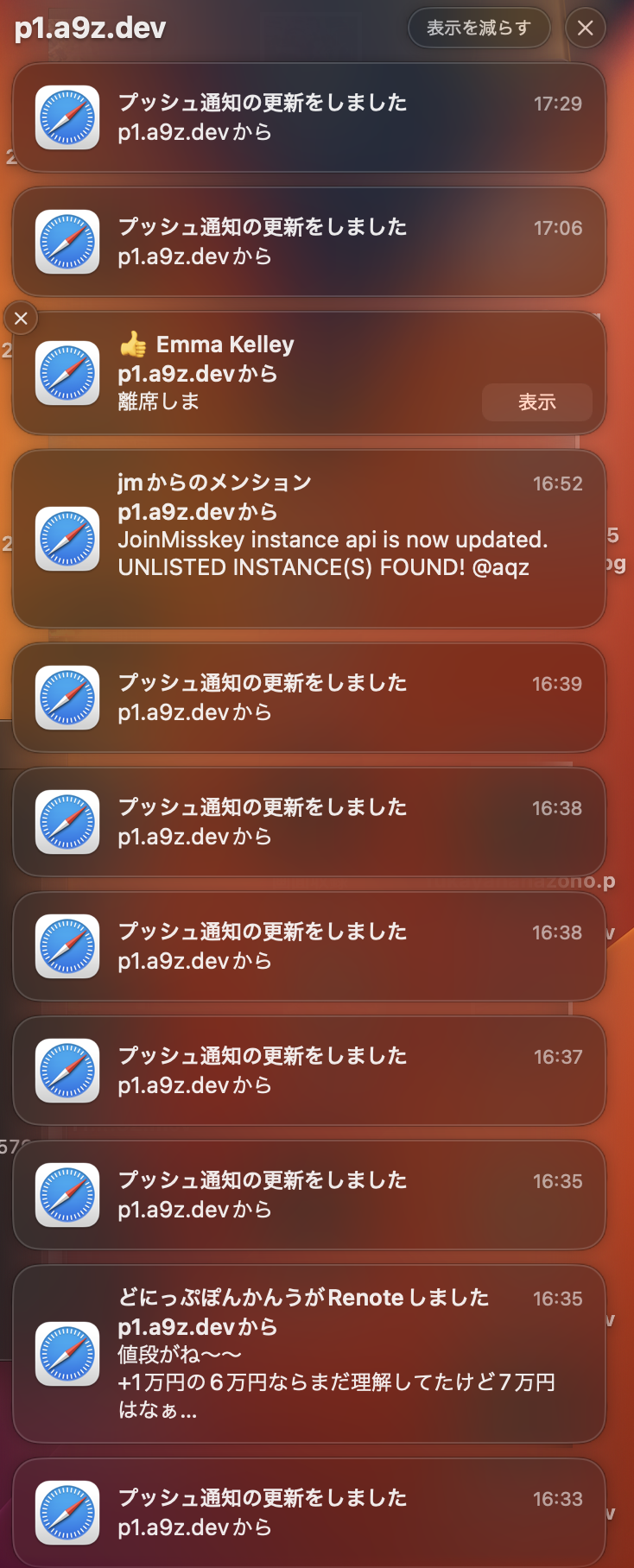Click the Safari icon on the 17:29 notification
Viewport: 634px width, 1568px height.
tap(67, 118)
